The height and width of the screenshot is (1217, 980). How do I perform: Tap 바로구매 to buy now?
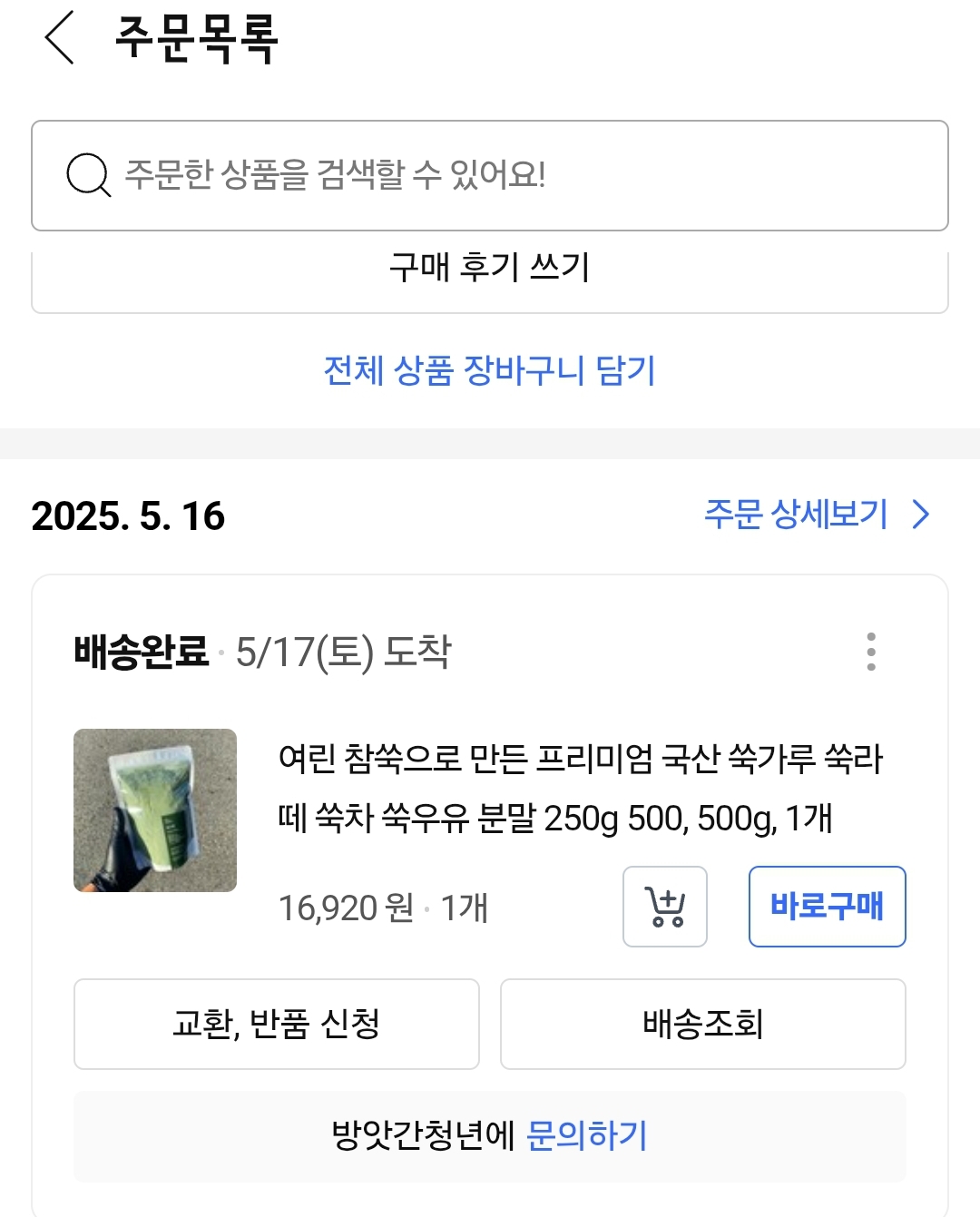827,907
